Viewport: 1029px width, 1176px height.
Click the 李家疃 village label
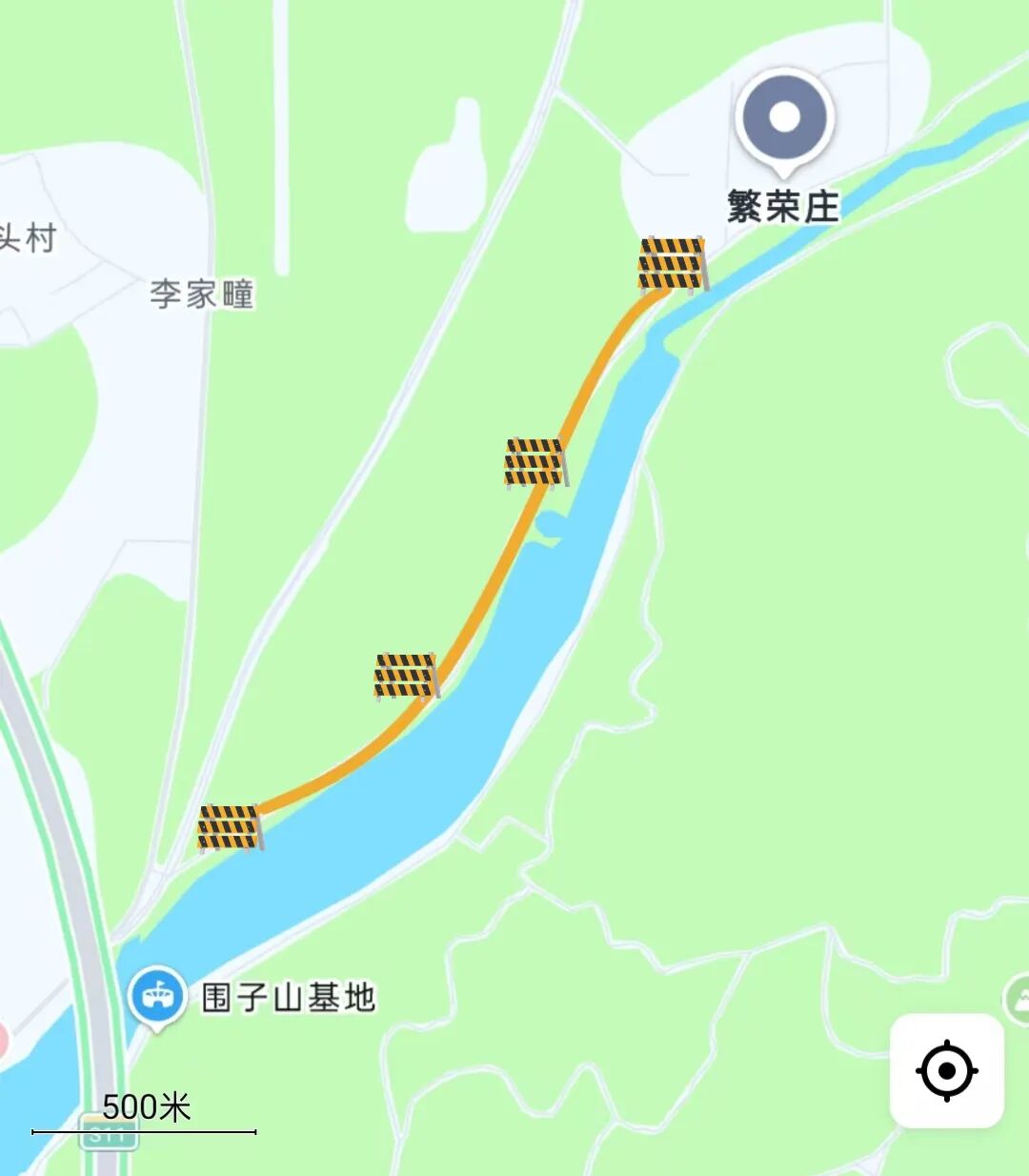[x=202, y=291]
